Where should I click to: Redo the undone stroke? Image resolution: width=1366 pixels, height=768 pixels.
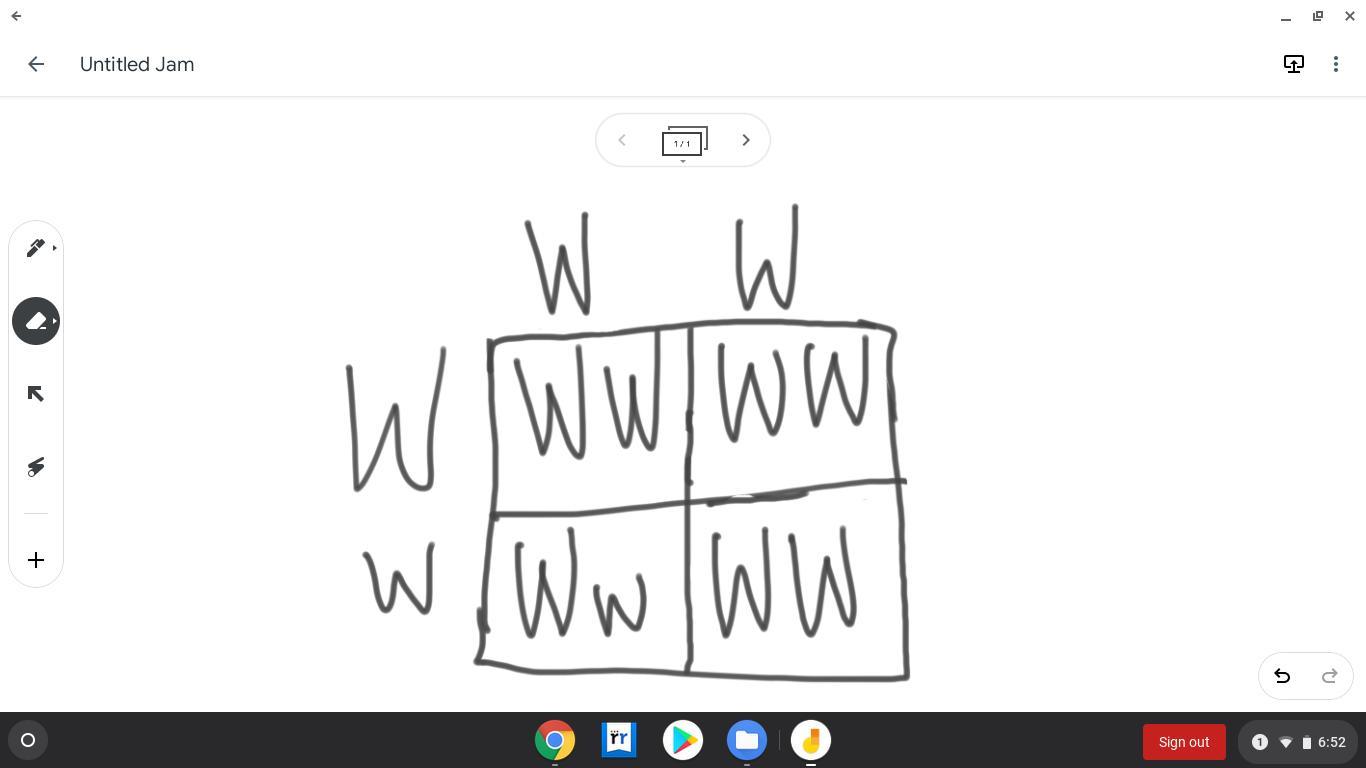pos(1329,676)
